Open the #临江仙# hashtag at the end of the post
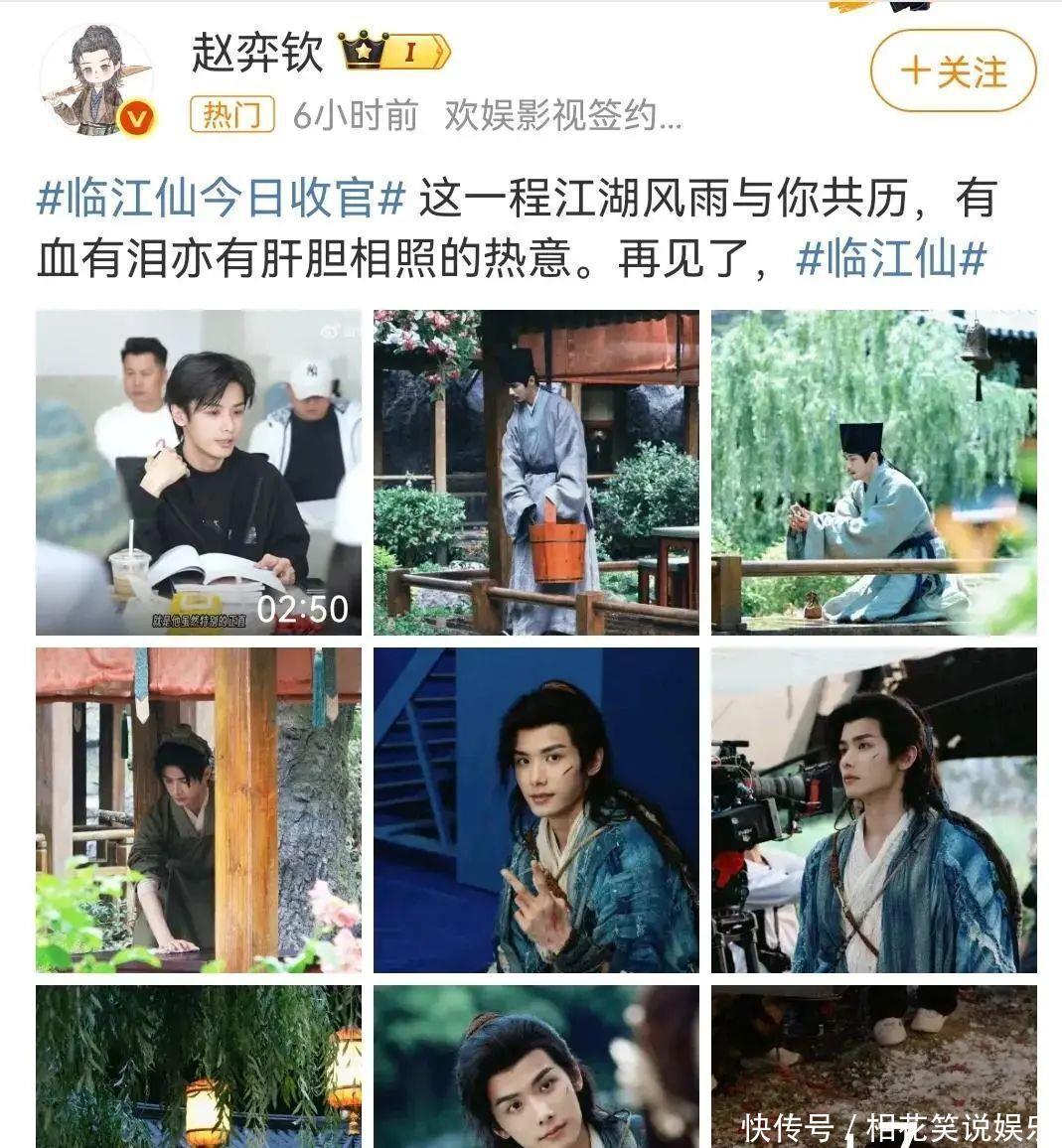The height and width of the screenshot is (1148, 1062). pyautogui.click(x=891, y=259)
